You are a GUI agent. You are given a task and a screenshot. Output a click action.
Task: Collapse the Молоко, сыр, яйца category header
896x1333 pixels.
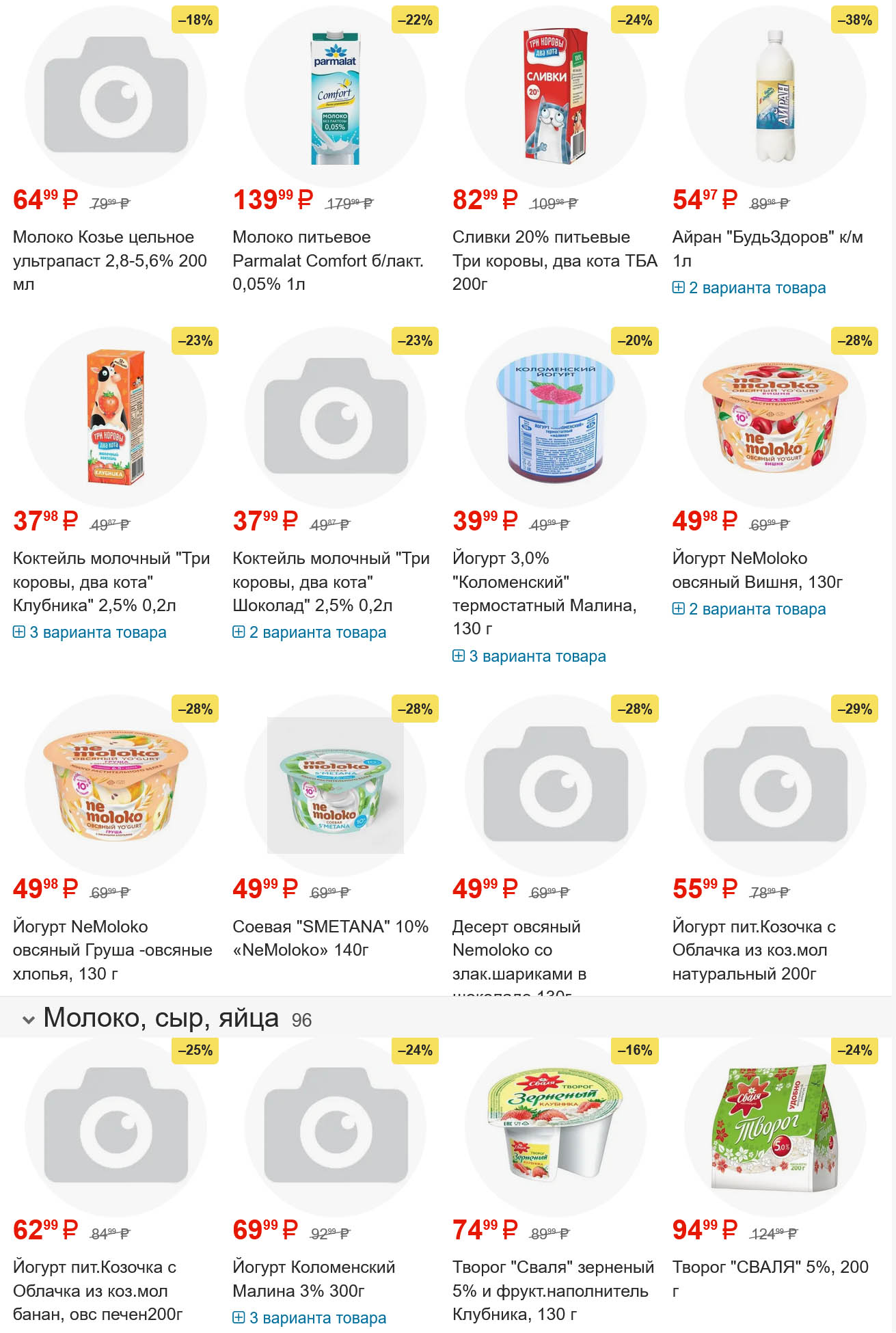(29, 1019)
